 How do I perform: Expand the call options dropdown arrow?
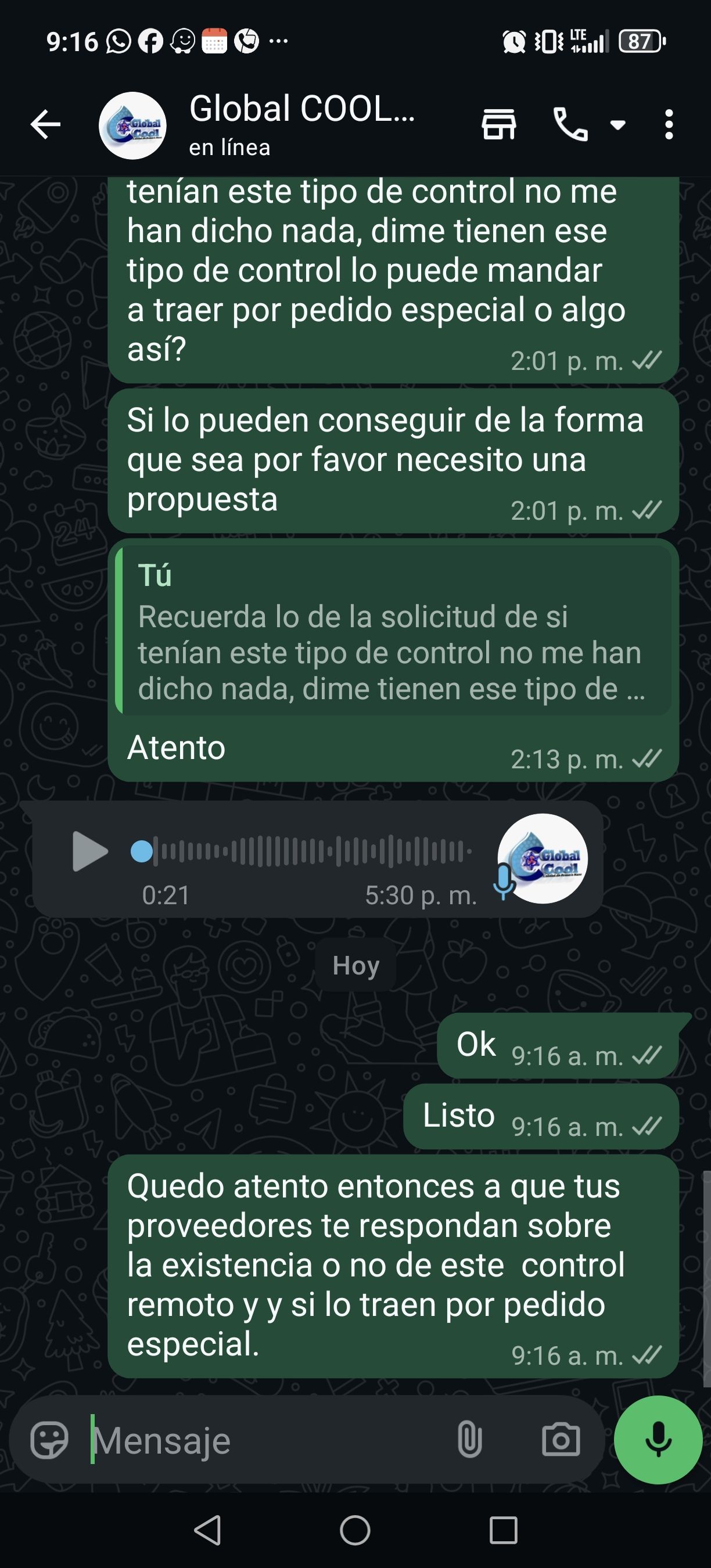[618, 125]
